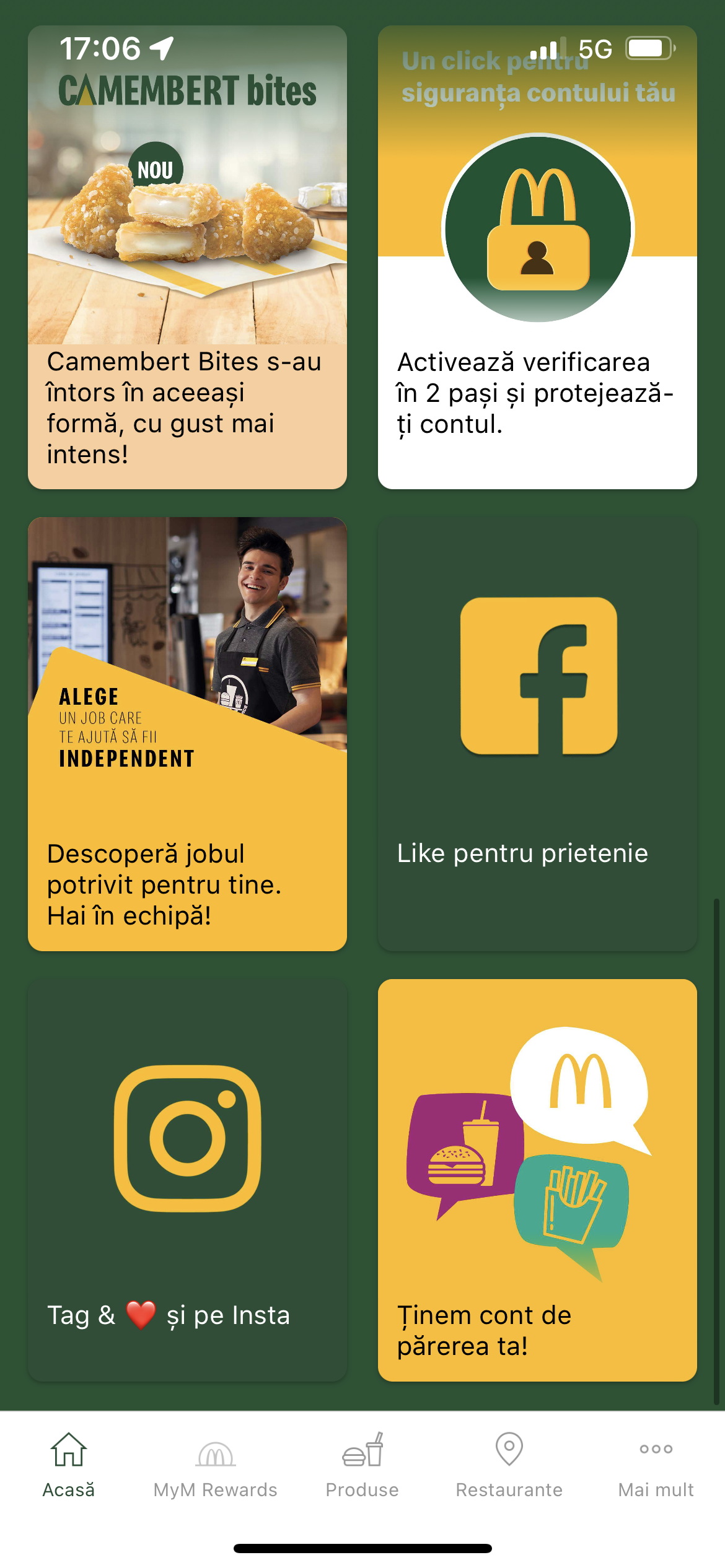This screenshot has height=1568, width=725.
Task: Open the job recruitment card
Action: [x=187, y=734]
